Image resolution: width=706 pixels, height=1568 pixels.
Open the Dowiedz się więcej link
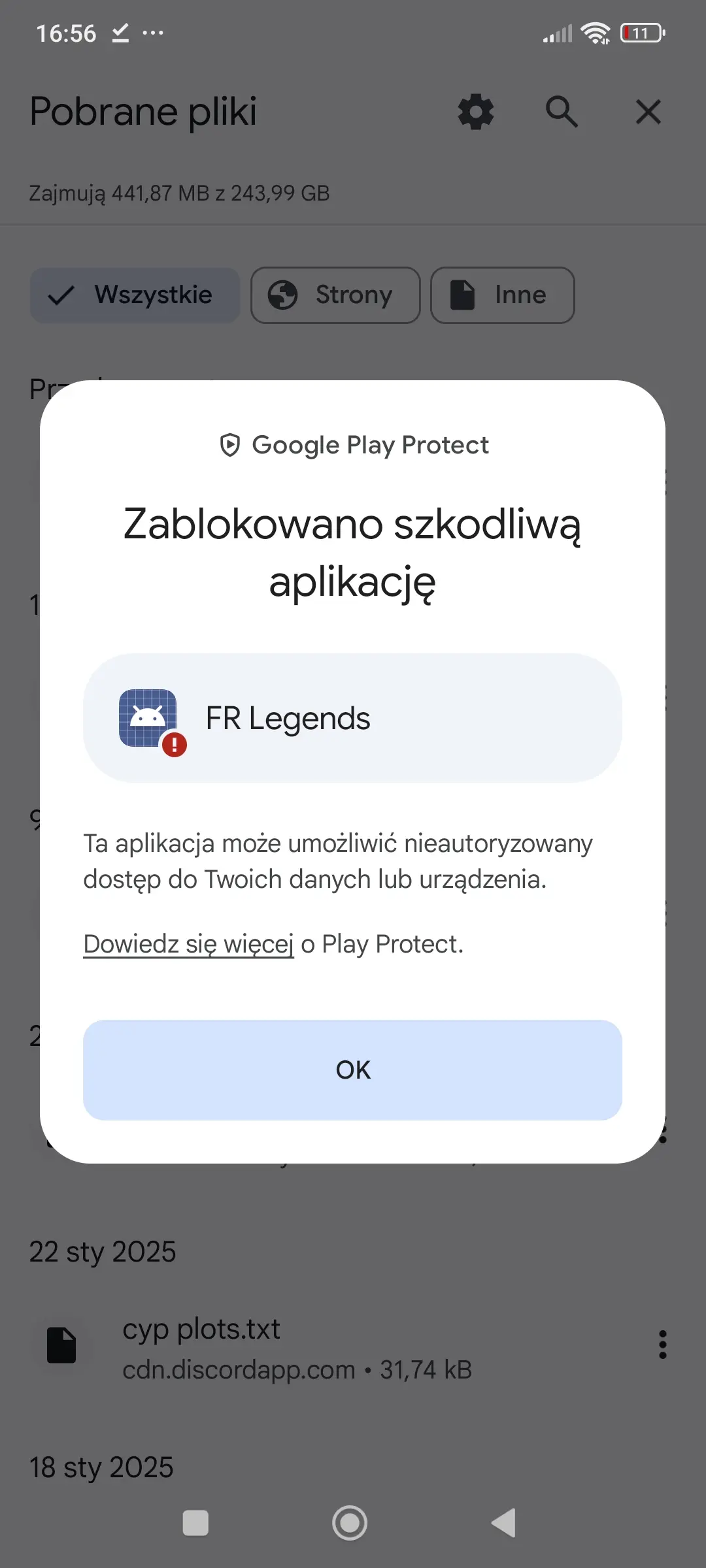tap(188, 944)
